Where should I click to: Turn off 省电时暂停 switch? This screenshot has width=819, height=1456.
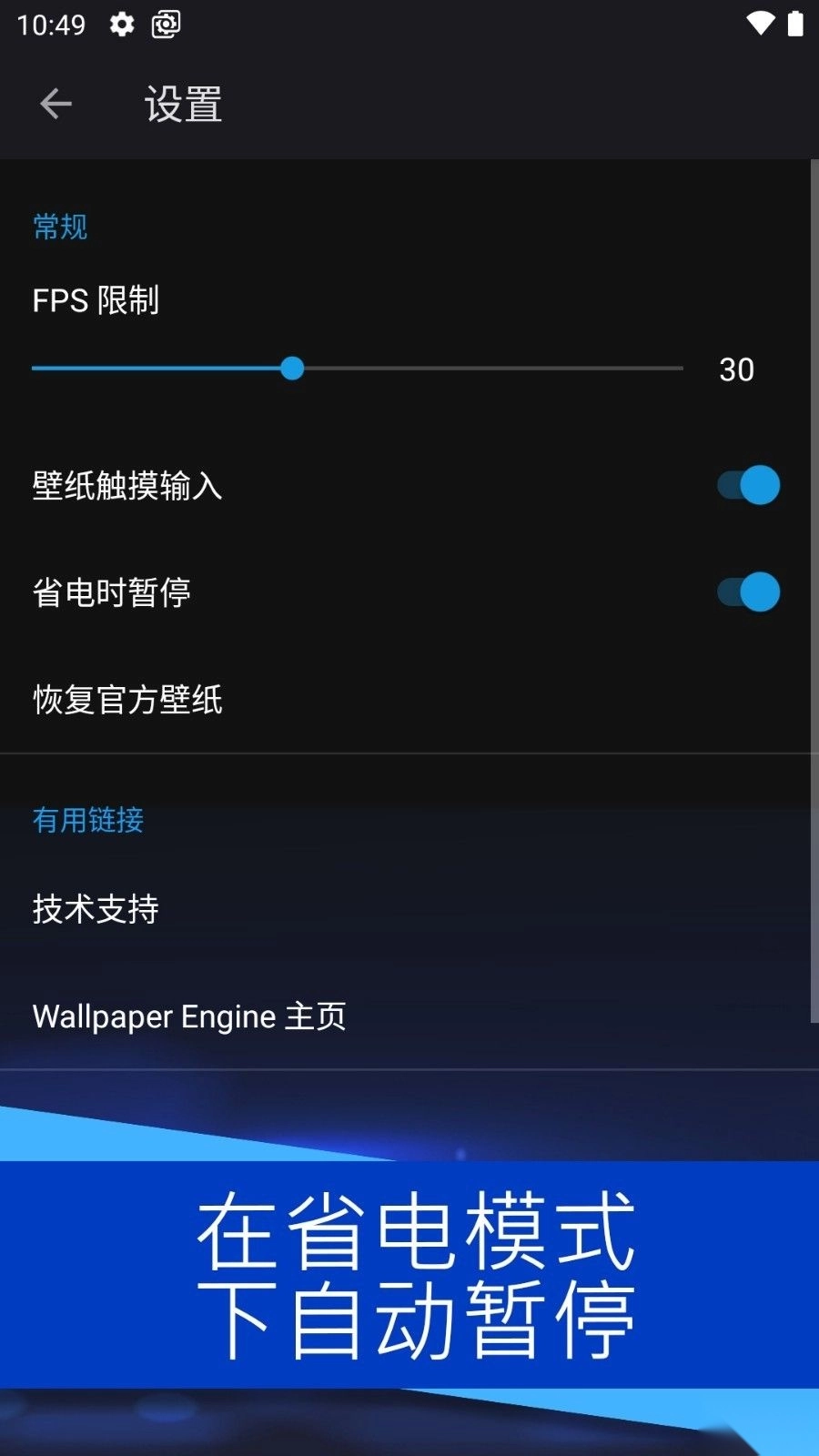[746, 592]
